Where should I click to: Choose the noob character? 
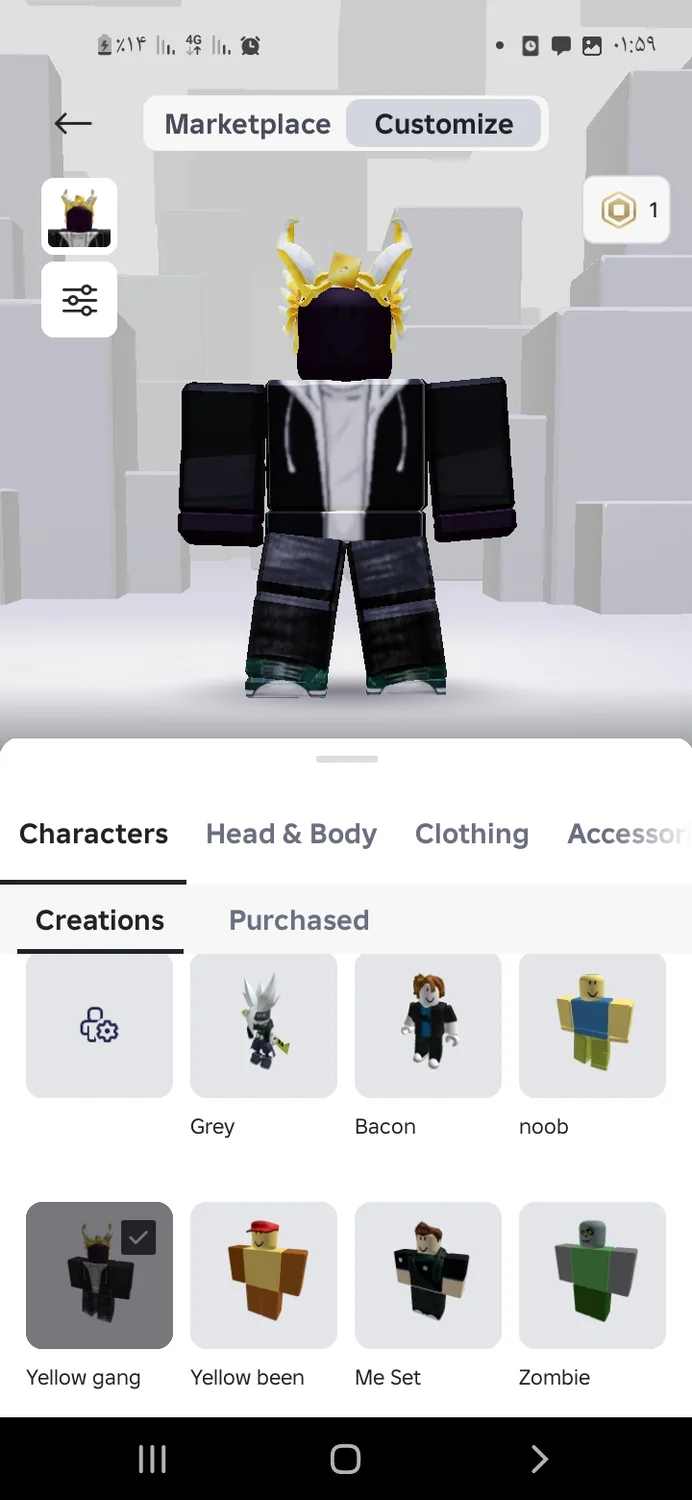(x=592, y=1026)
